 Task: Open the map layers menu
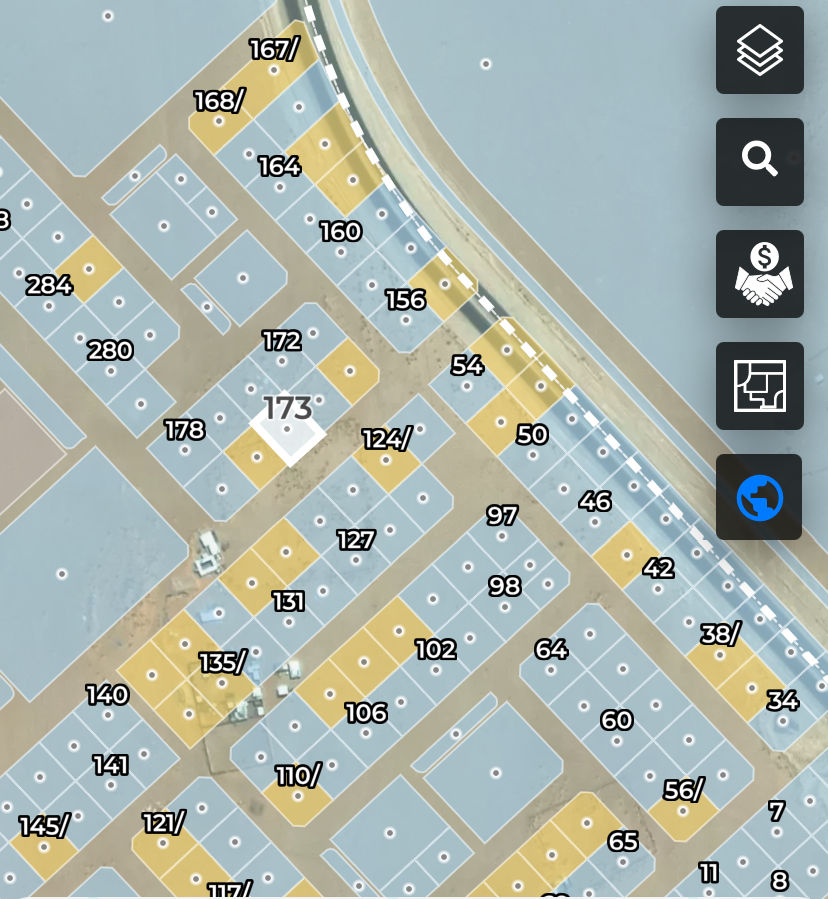(x=759, y=50)
